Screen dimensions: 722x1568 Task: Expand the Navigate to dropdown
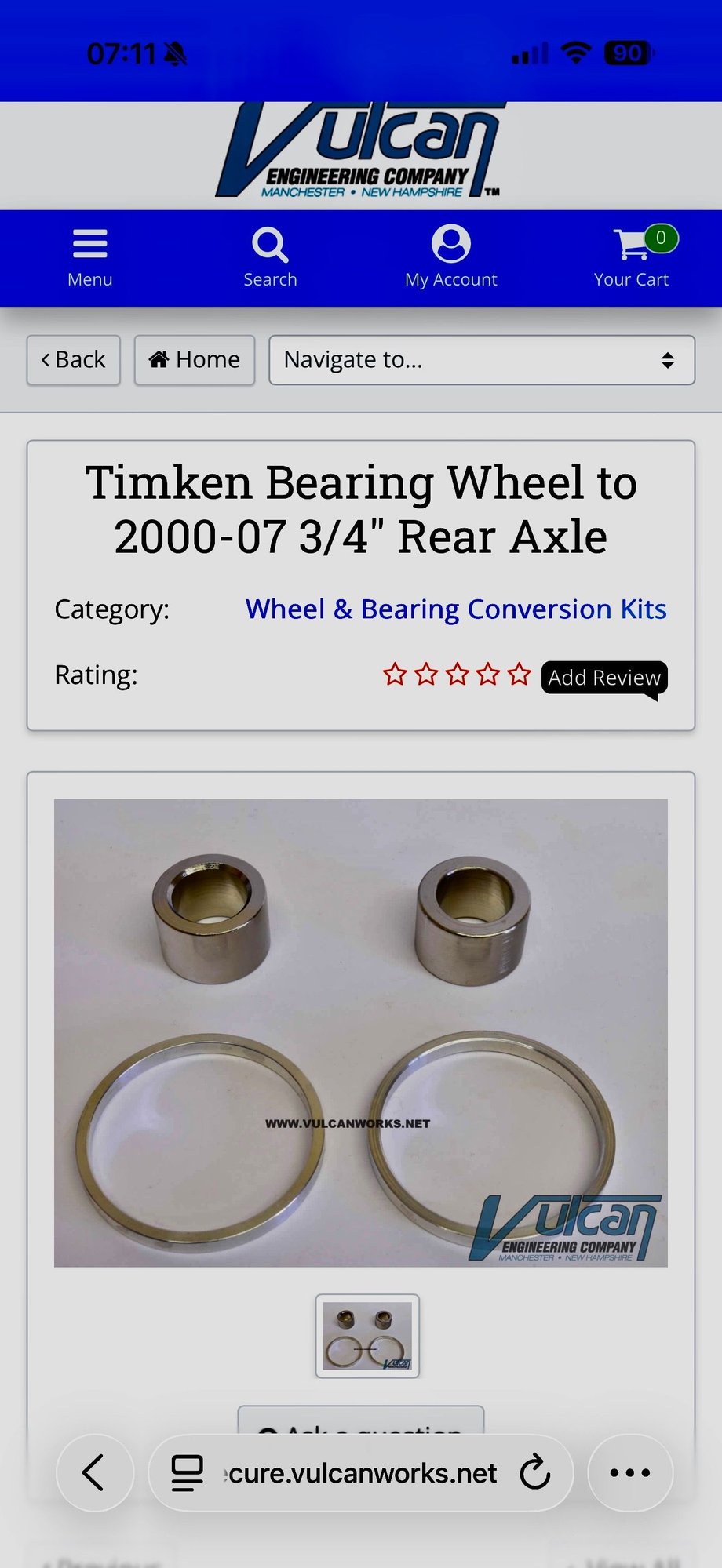click(481, 360)
